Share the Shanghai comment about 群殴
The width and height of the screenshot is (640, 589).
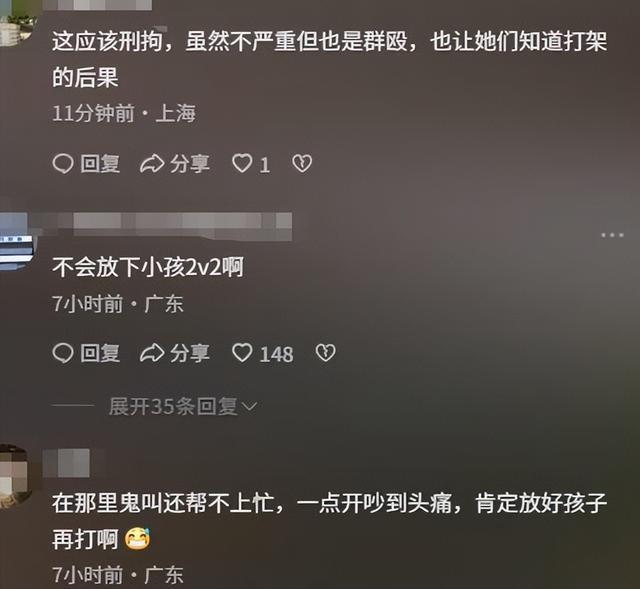coord(175,164)
